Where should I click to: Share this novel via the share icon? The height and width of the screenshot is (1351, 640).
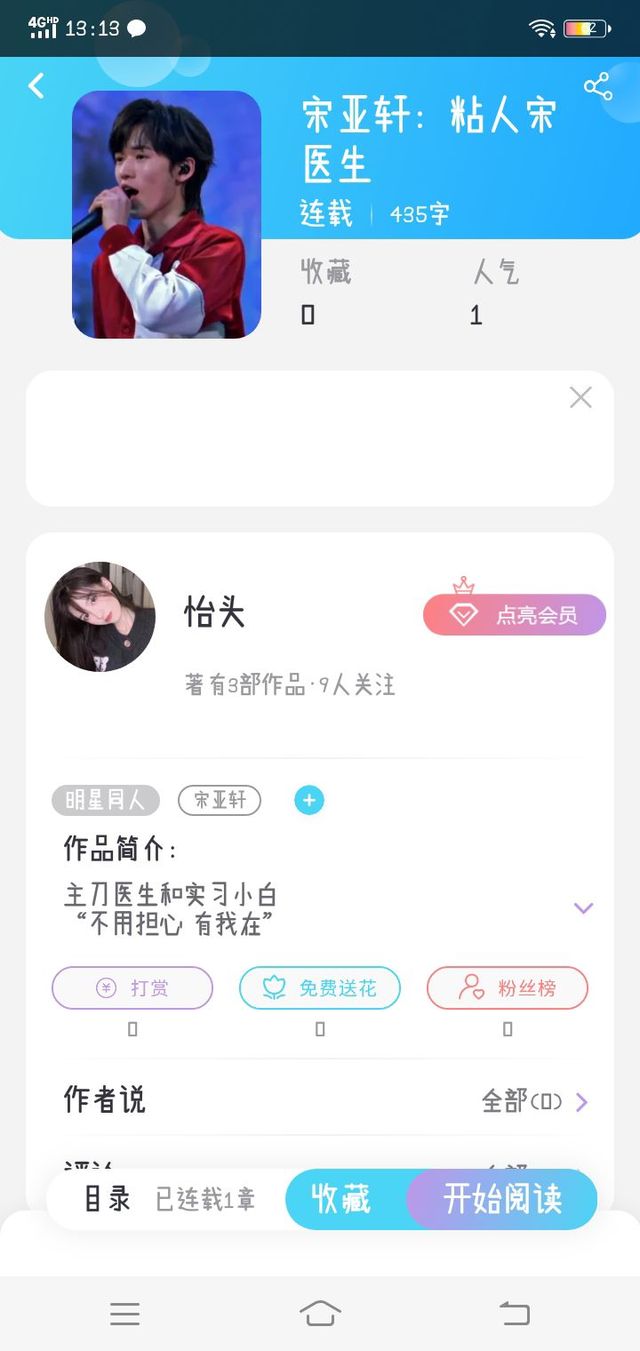[x=598, y=87]
